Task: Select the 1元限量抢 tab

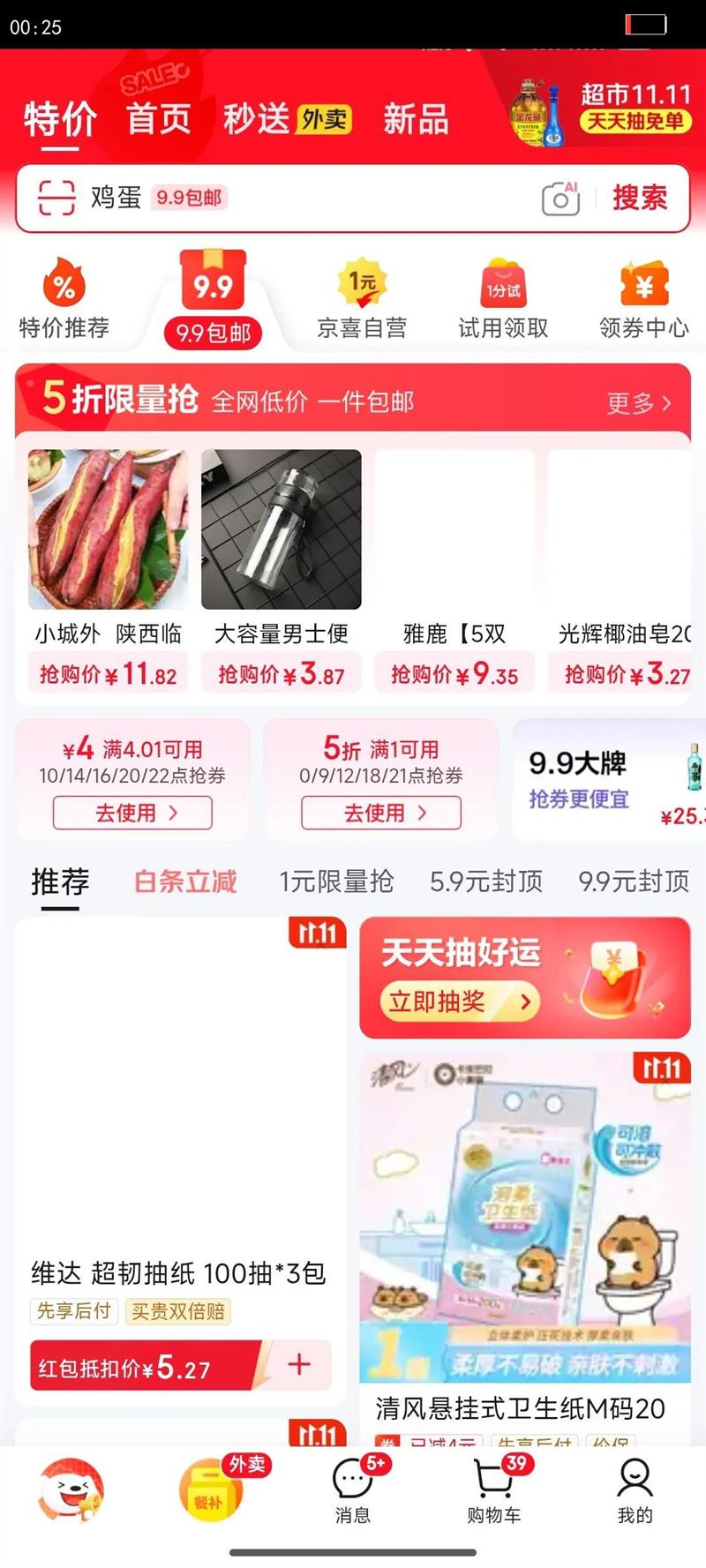Action: coord(336,881)
